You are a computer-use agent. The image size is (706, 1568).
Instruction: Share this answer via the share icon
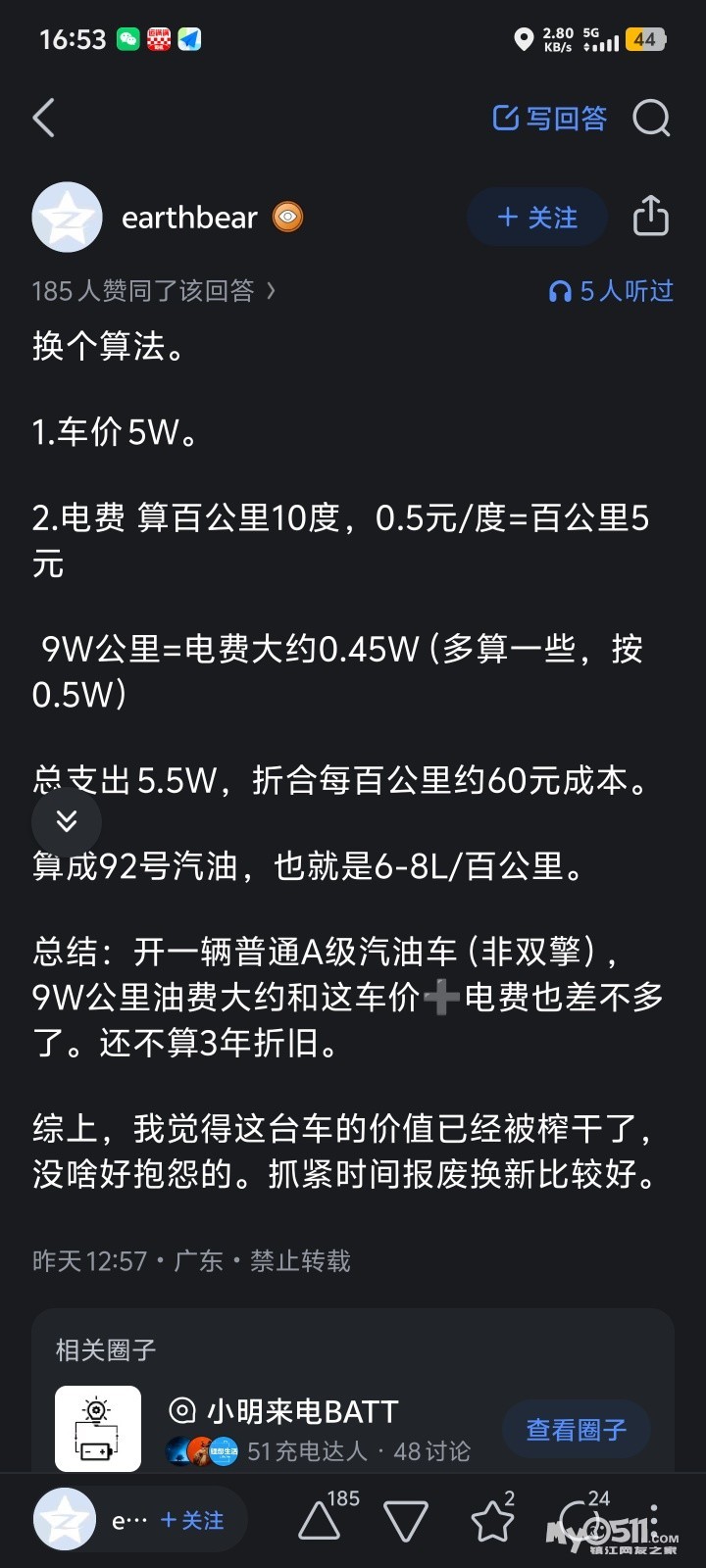coord(650,216)
